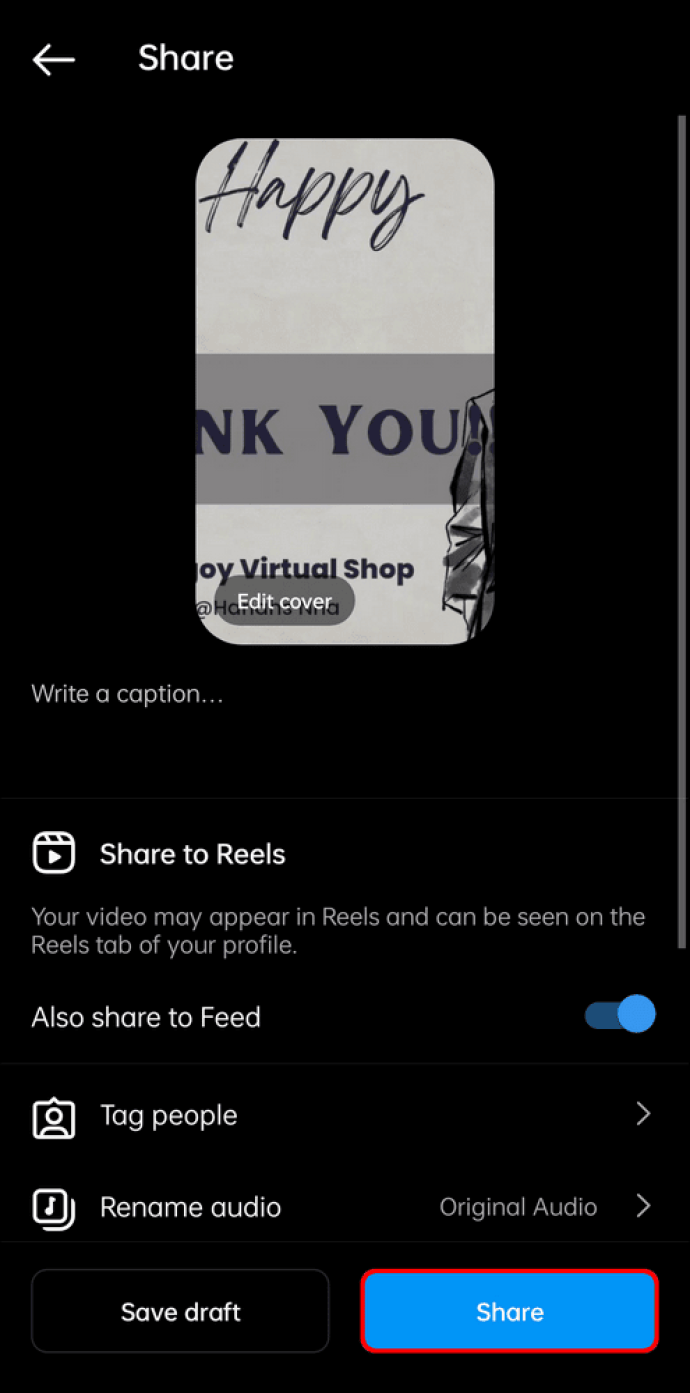Tap Edit cover on the video
This screenshot has width=690, height=1393.
(x=284, y=602)
